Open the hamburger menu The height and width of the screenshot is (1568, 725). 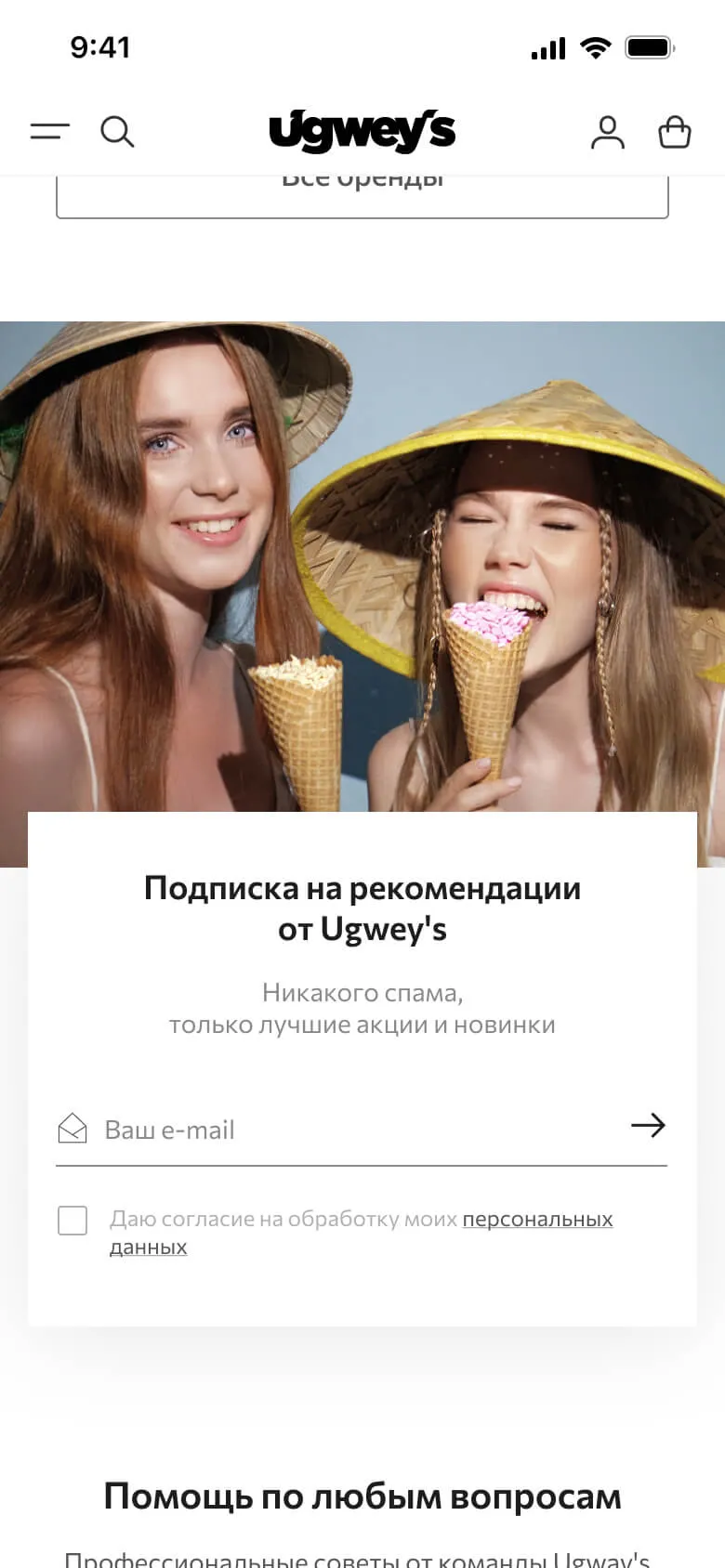point(49,132)
